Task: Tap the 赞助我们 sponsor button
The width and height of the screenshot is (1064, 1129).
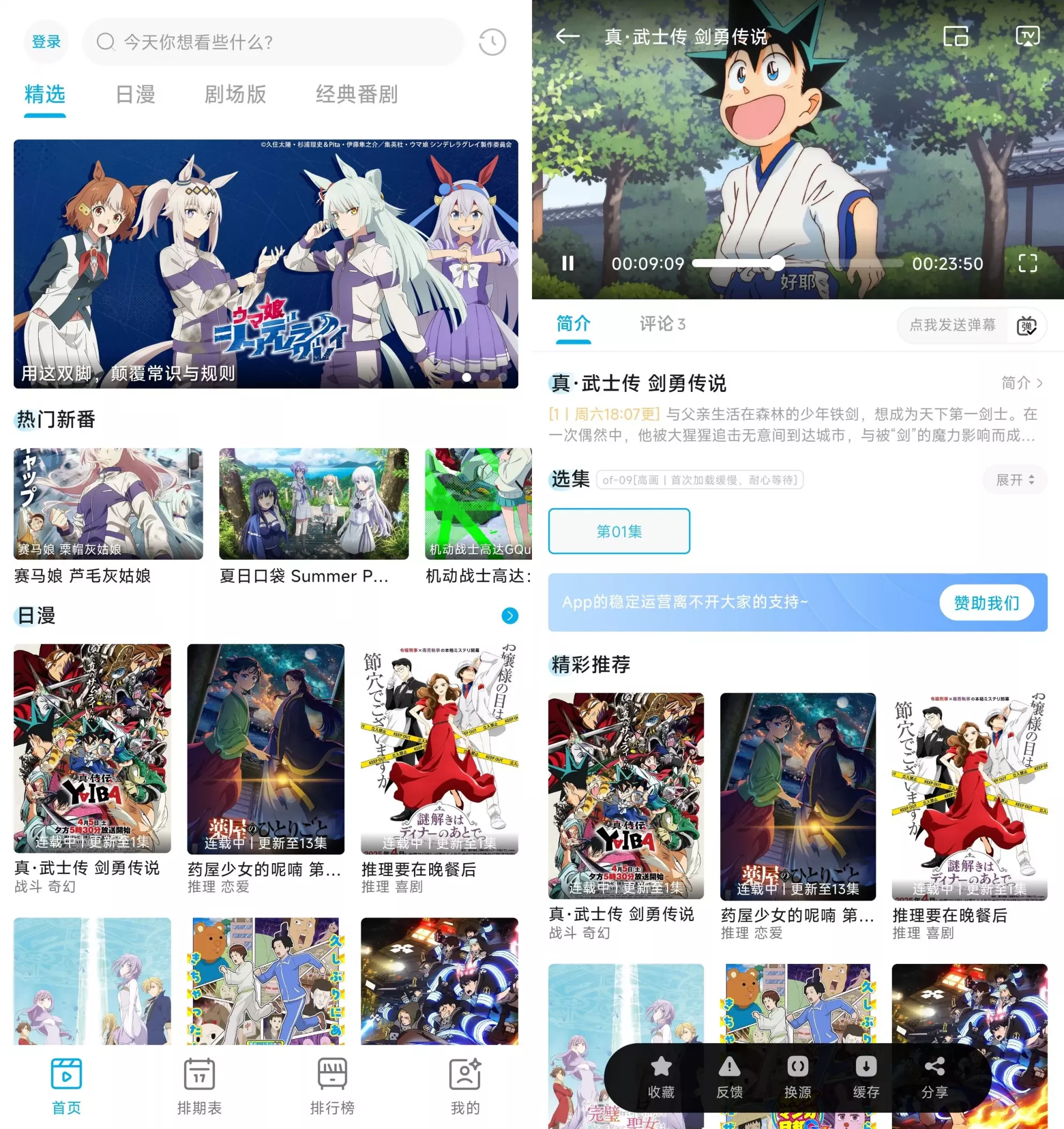Action: pos(986,603)
